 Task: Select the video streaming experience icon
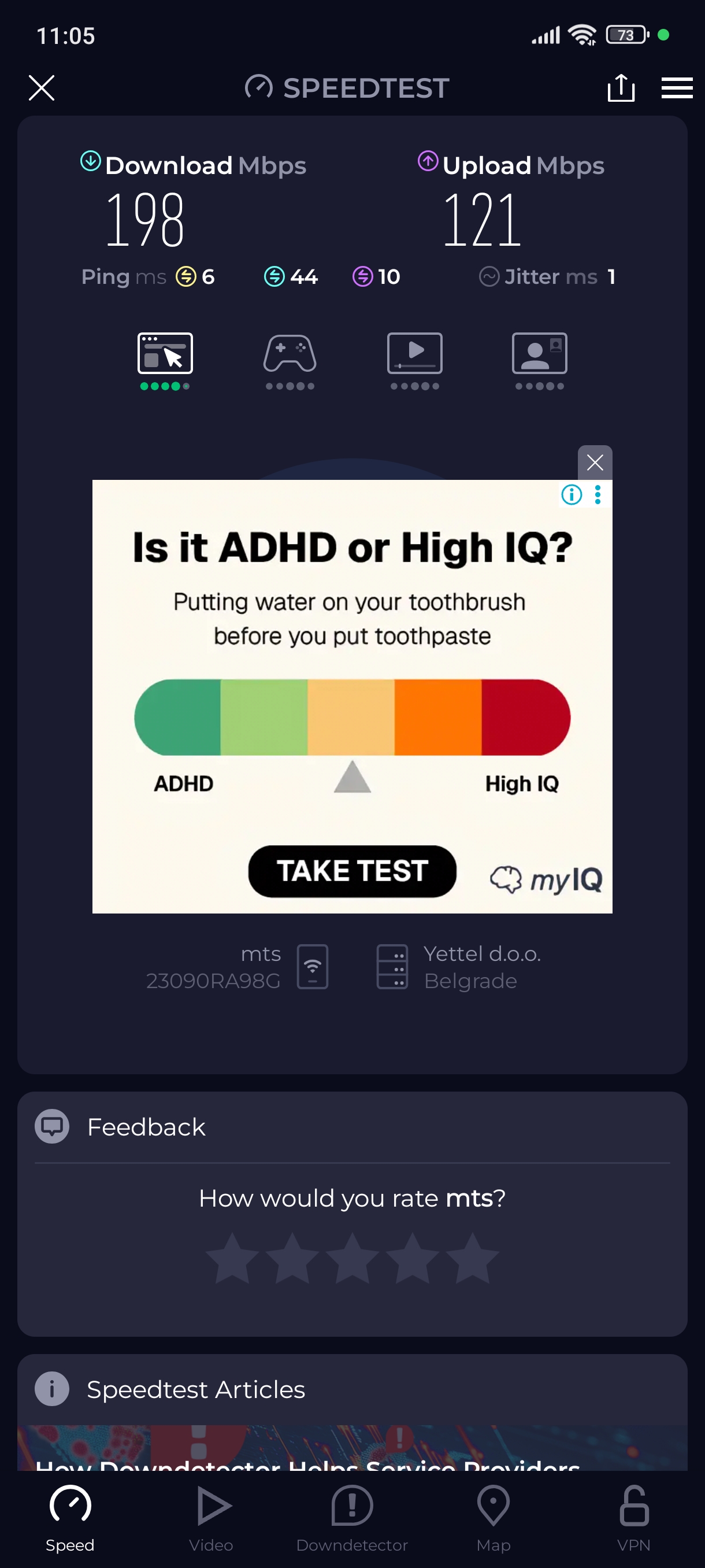tap(414, 354)
